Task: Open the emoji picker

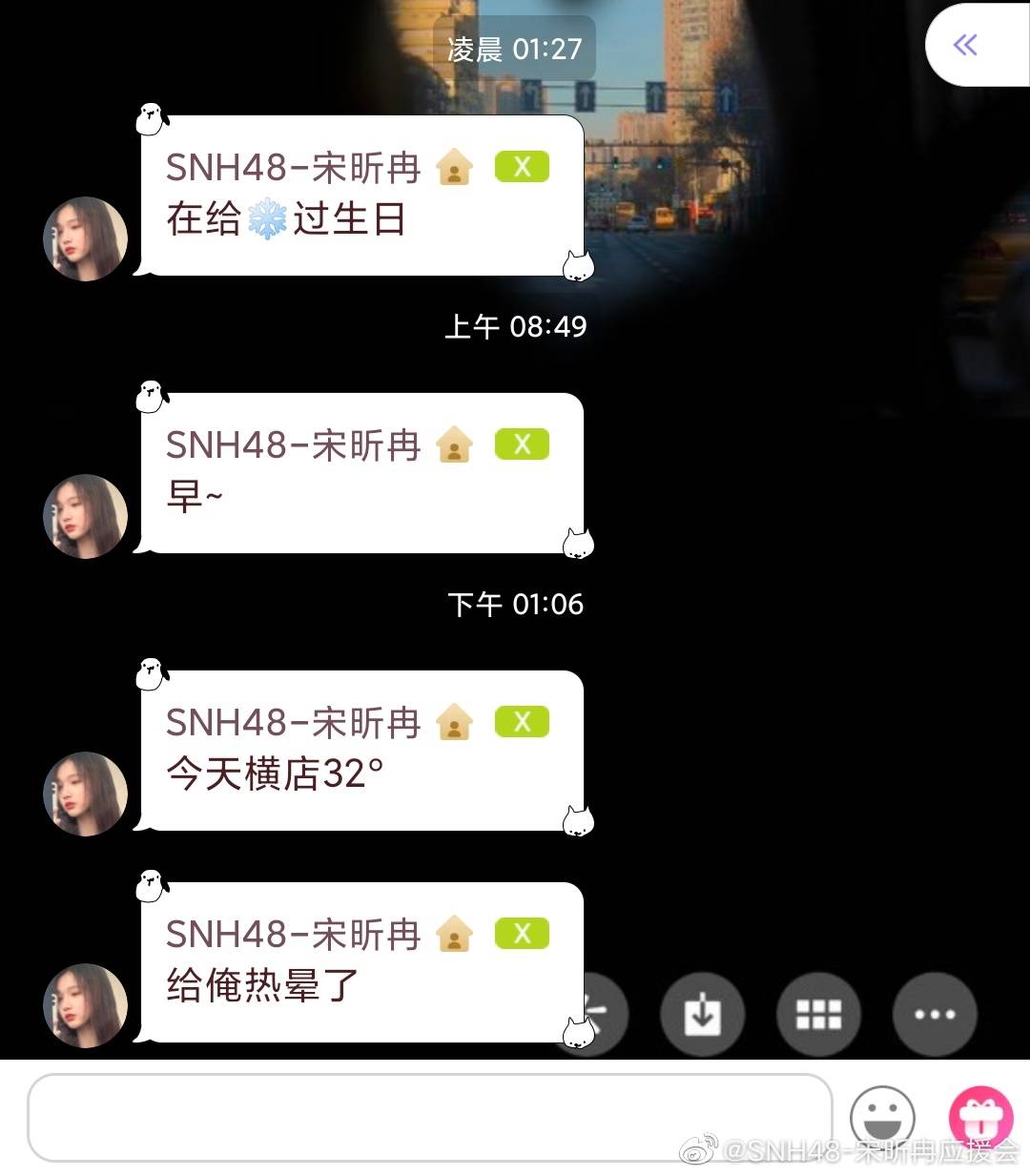Action: (882, 1117)
